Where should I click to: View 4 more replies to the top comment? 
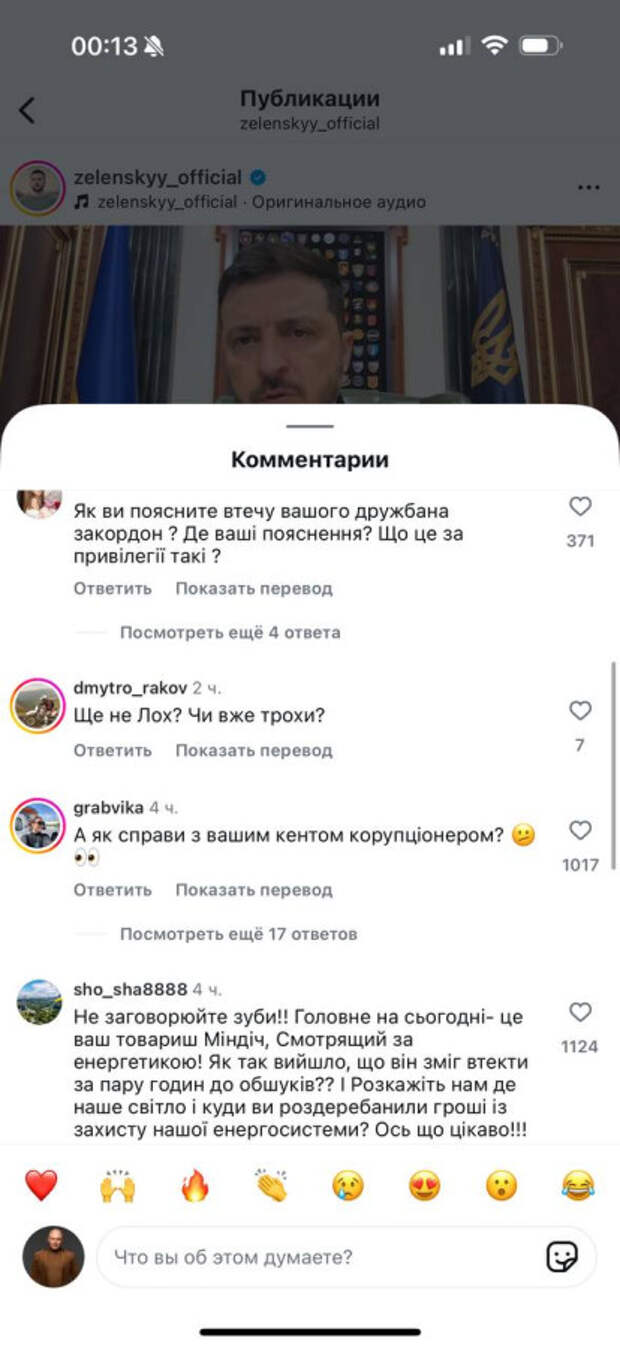click(230, 632)
